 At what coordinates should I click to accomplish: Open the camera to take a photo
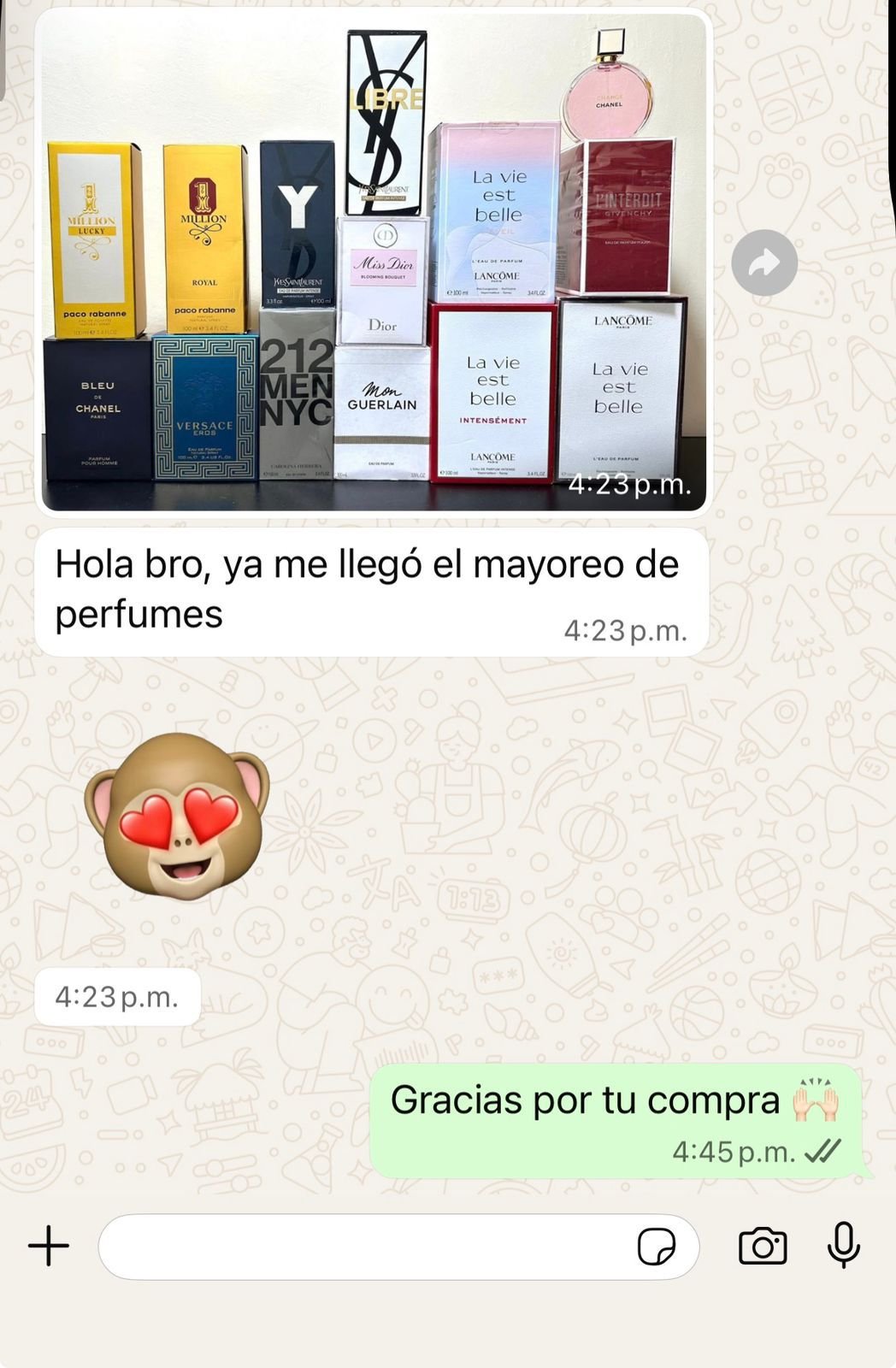point(763,1246)
